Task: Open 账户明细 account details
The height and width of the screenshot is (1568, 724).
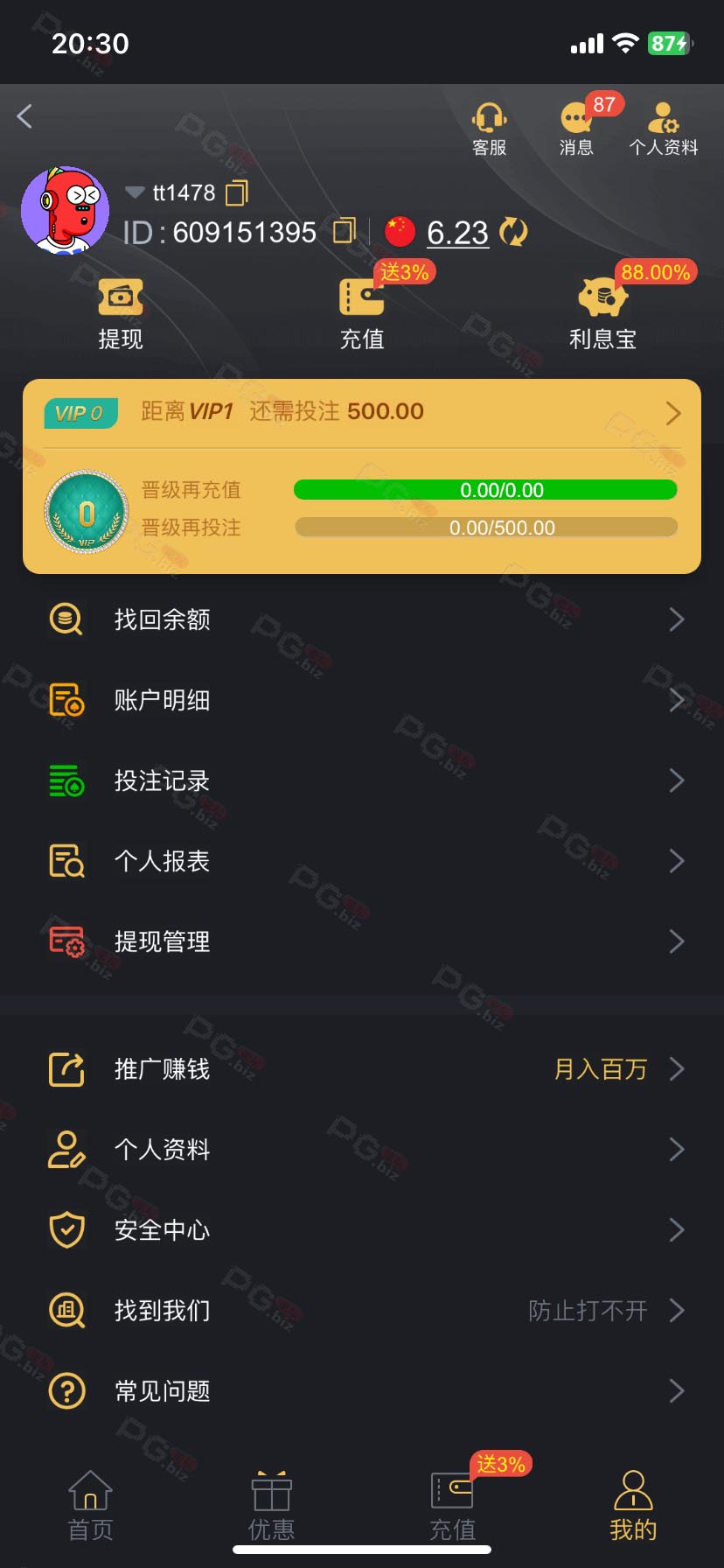Action: point(362,700)
